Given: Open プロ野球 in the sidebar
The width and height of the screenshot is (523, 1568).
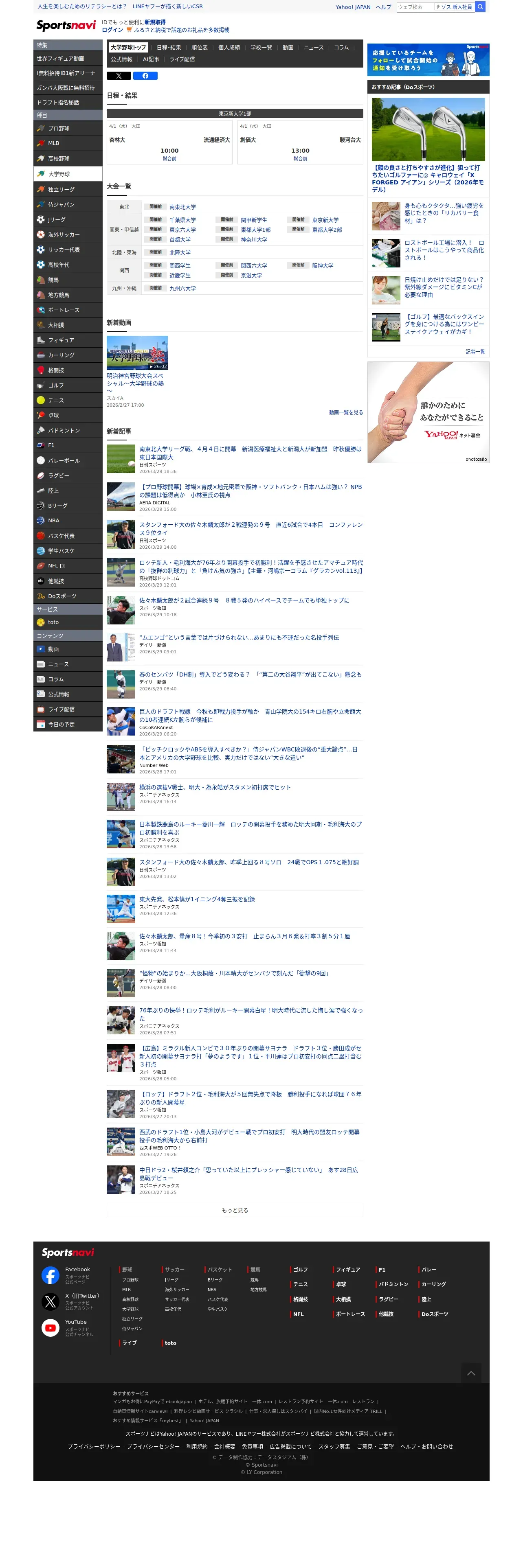Looking at the screenshot, I should (68, 129).
